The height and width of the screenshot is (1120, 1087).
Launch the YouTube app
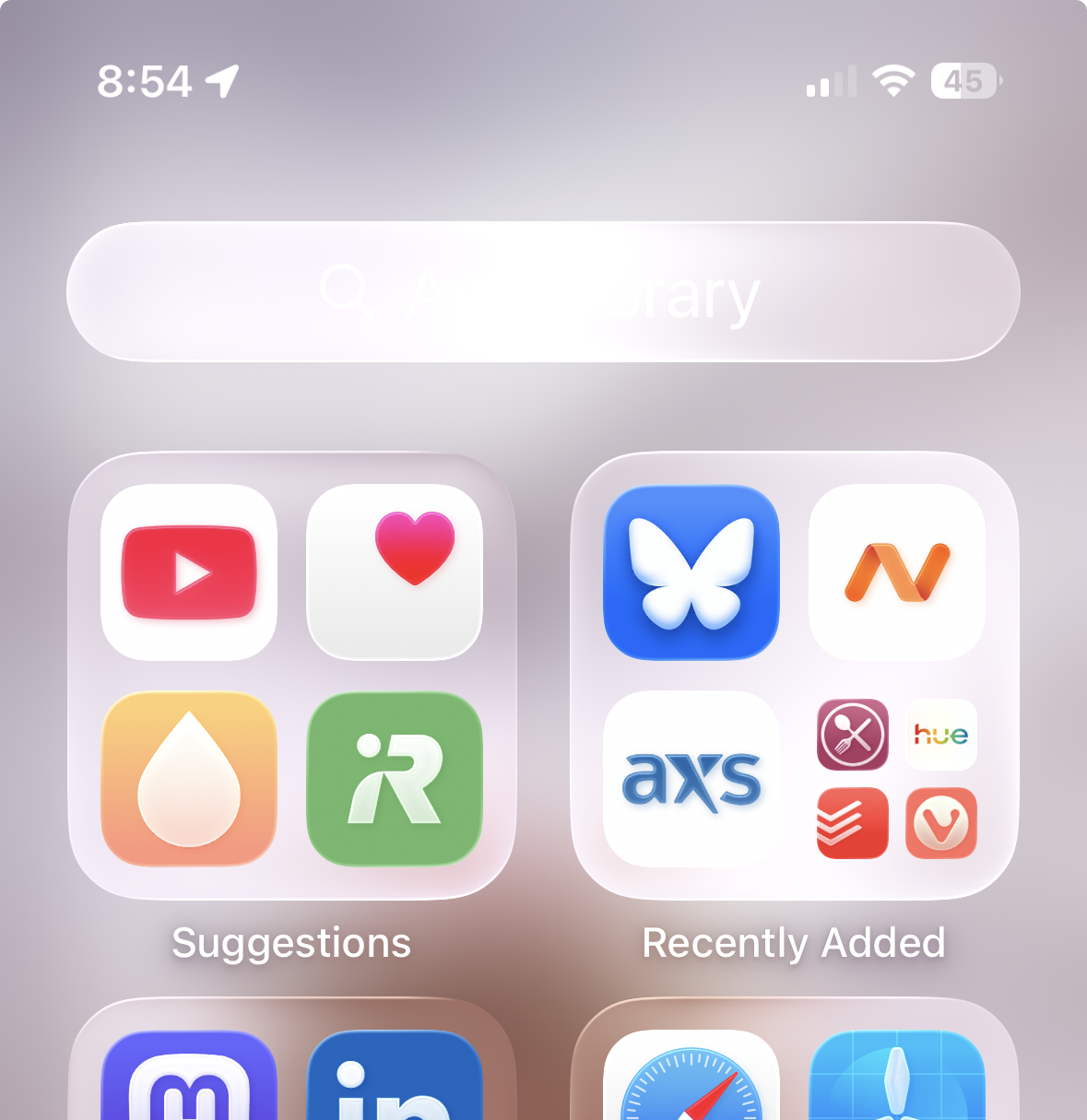[x=189, y=572]
